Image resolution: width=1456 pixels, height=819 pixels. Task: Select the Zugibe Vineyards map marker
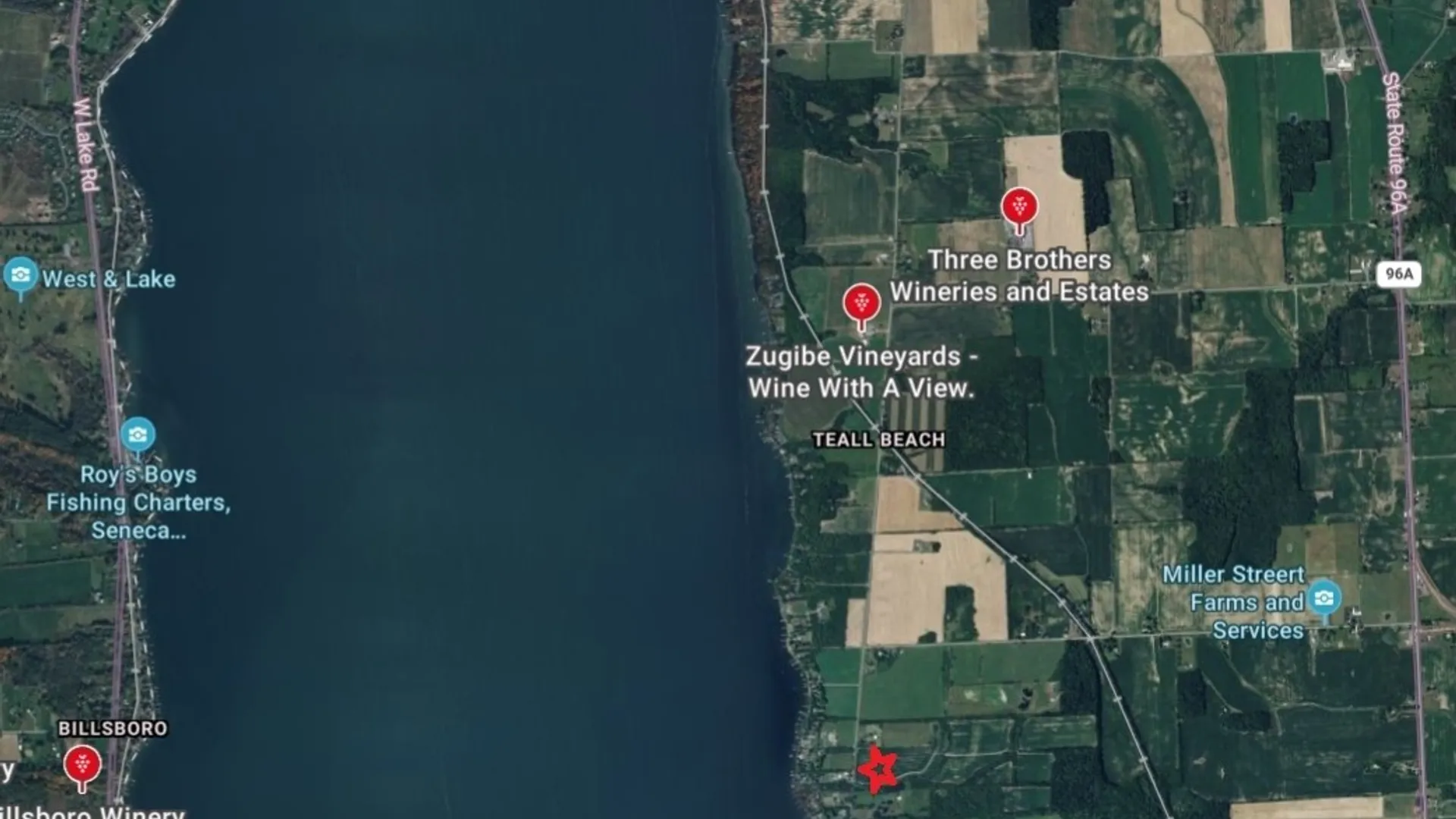[861, 303]
